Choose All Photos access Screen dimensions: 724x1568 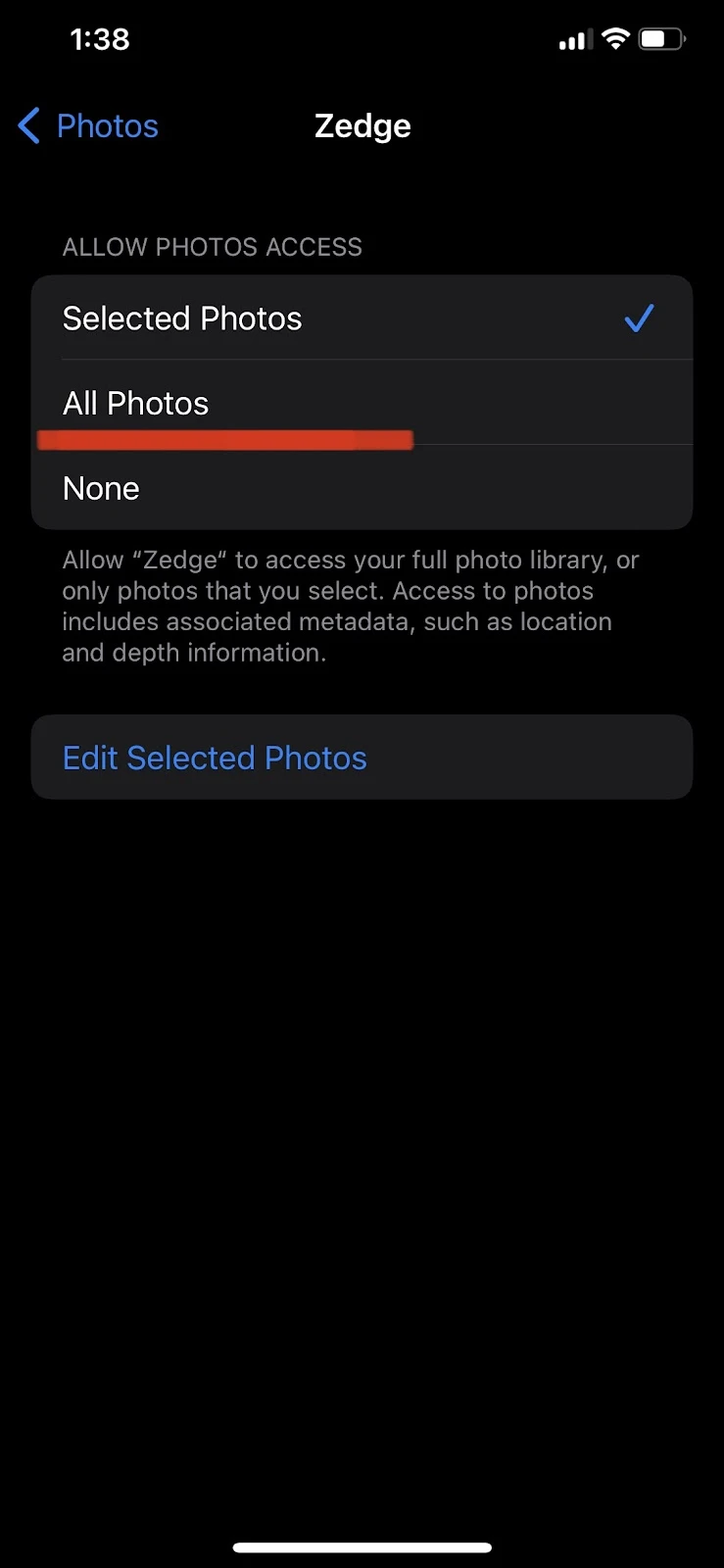click(x=362, y=403)
